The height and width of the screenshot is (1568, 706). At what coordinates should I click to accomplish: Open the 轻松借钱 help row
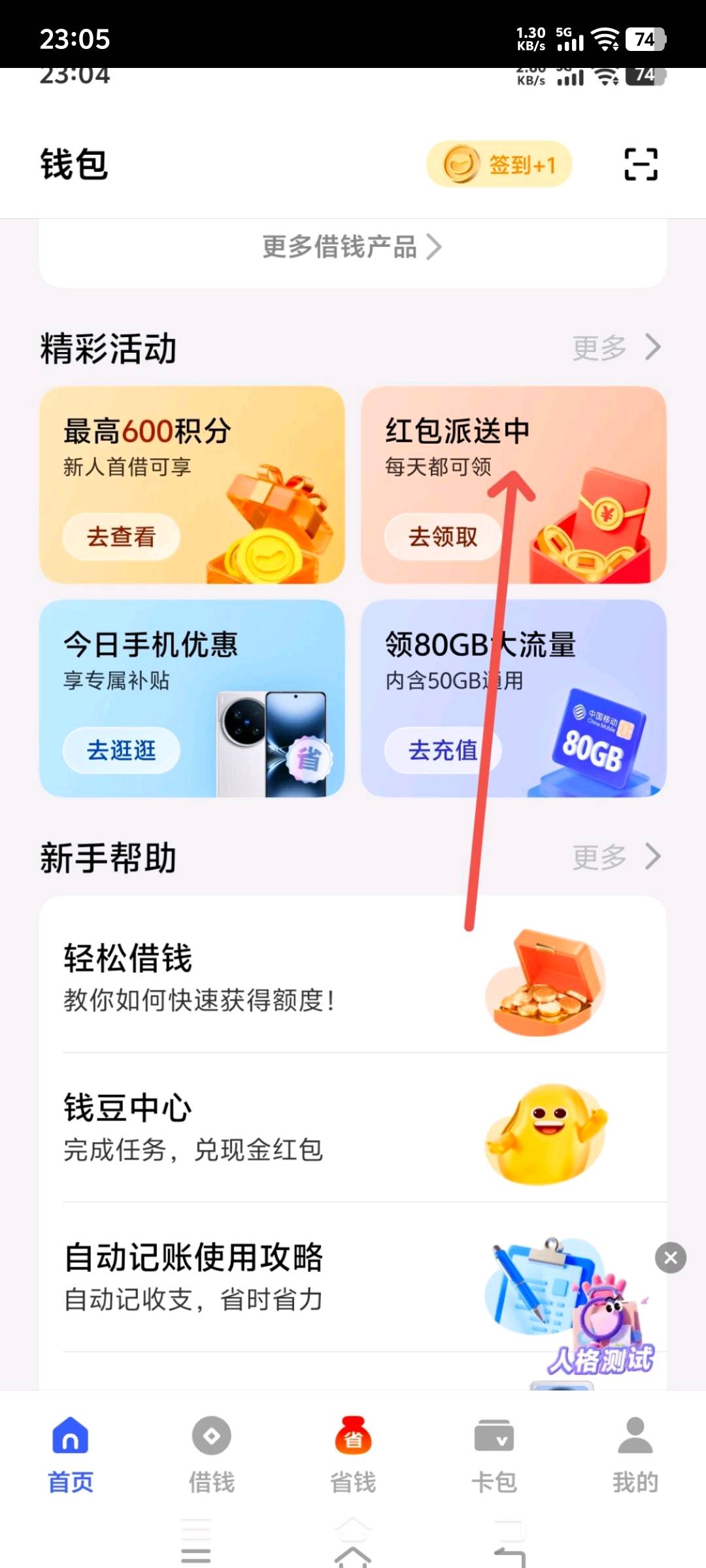coord(352,977)
